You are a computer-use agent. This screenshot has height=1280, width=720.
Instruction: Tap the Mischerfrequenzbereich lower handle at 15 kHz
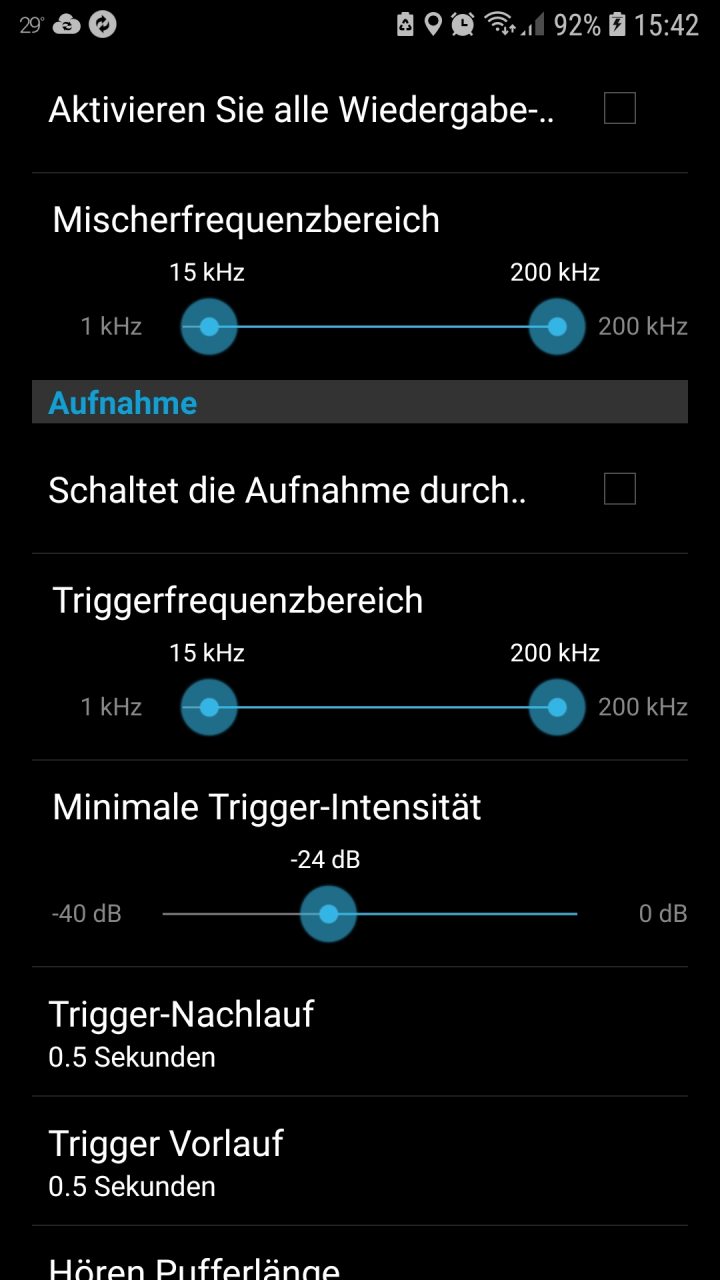click(x=209, y=327)
